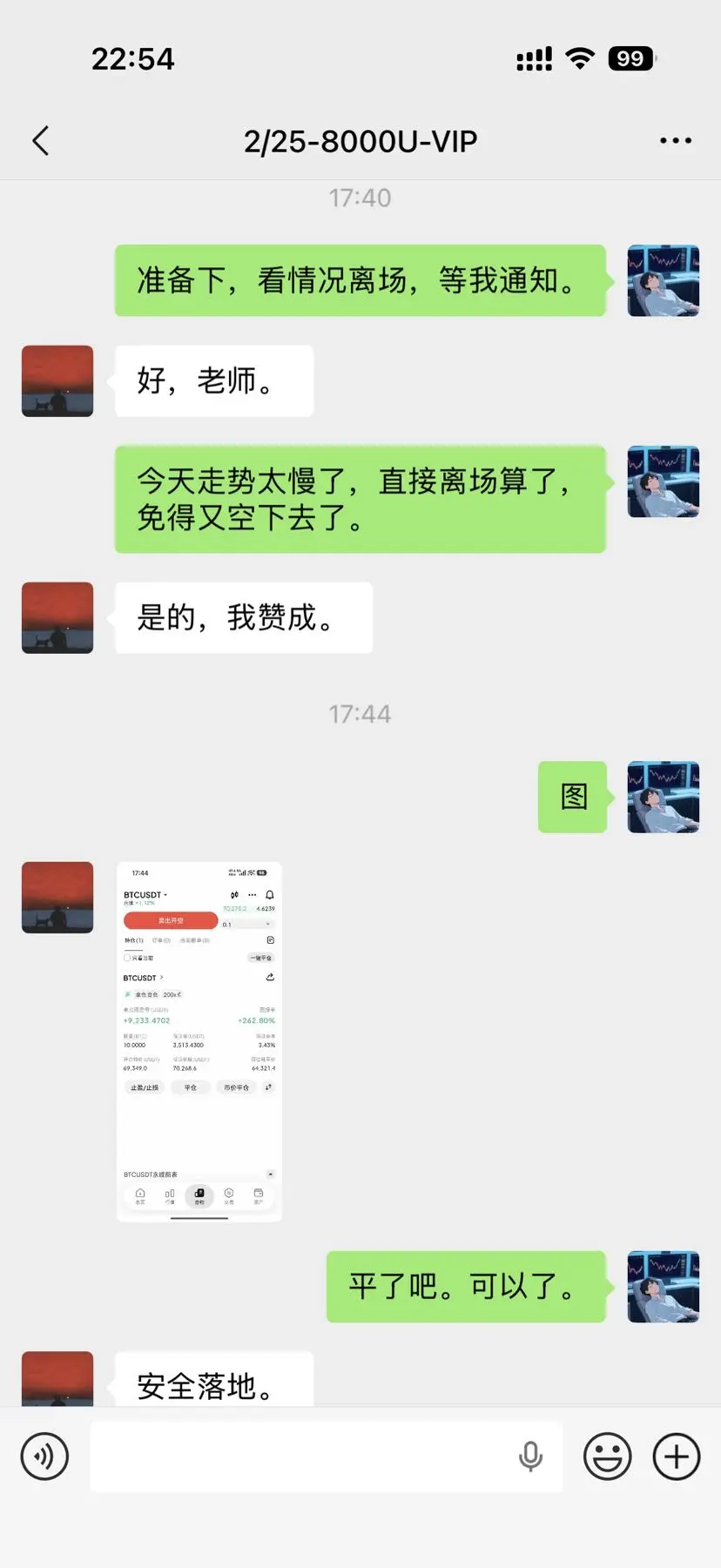Image resolution: width=721 pixels, height=1568 pixels.
Task: Open the chat options via three-dot icon
Action: (x=676, y=139)
